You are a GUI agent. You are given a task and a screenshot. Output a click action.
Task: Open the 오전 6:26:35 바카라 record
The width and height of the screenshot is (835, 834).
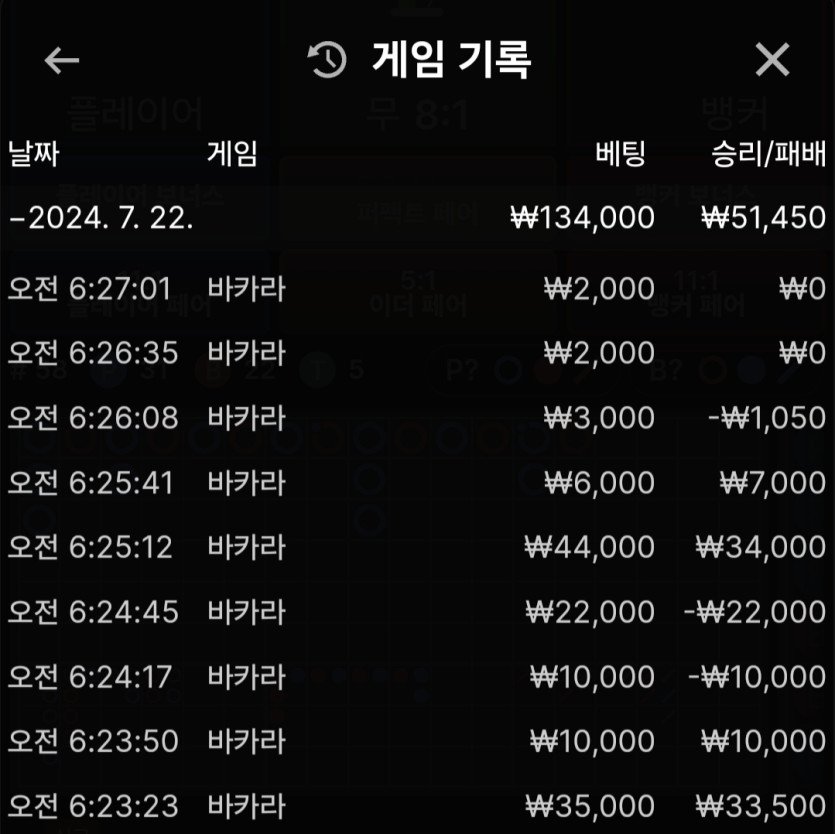click(417, 353)
